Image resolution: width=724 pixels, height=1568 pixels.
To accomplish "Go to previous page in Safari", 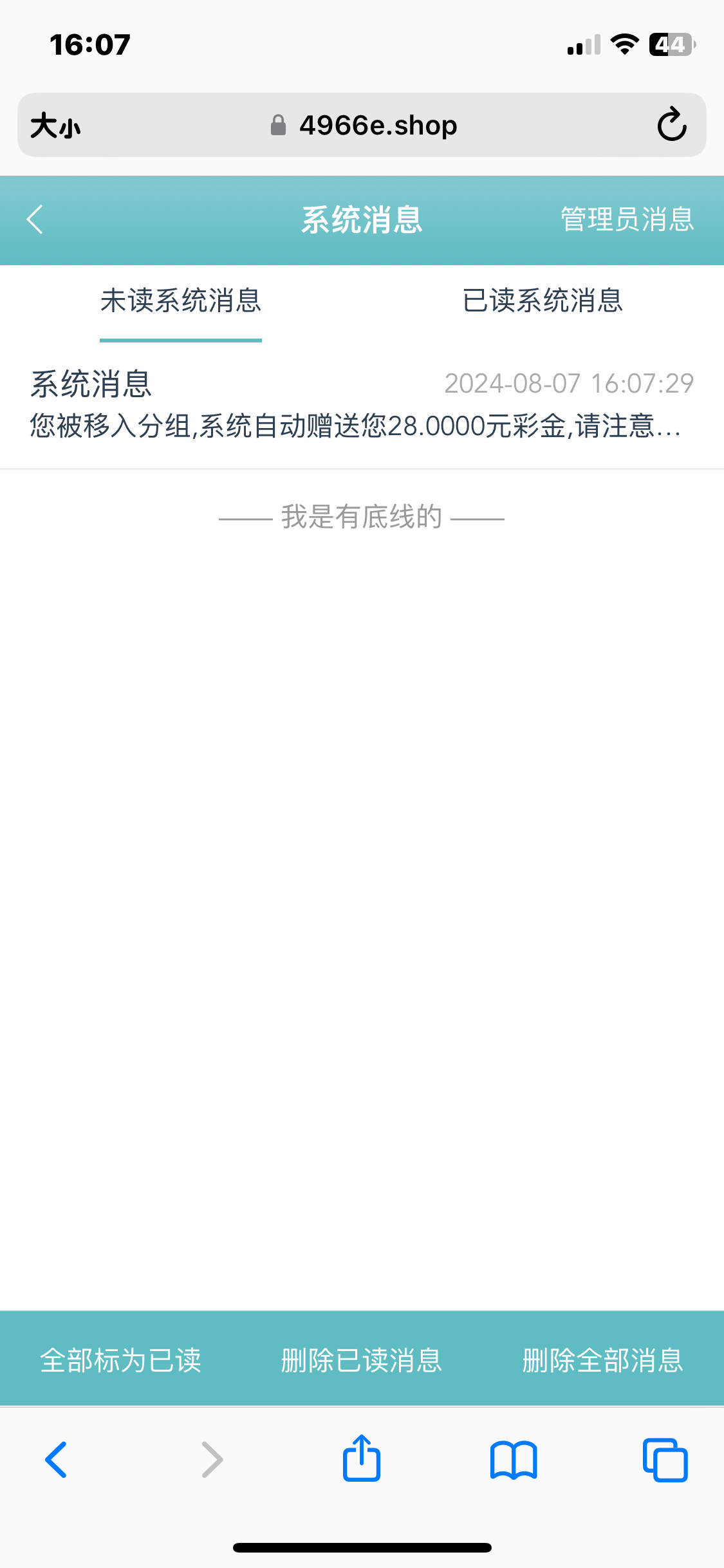I will pos(57,1460).
